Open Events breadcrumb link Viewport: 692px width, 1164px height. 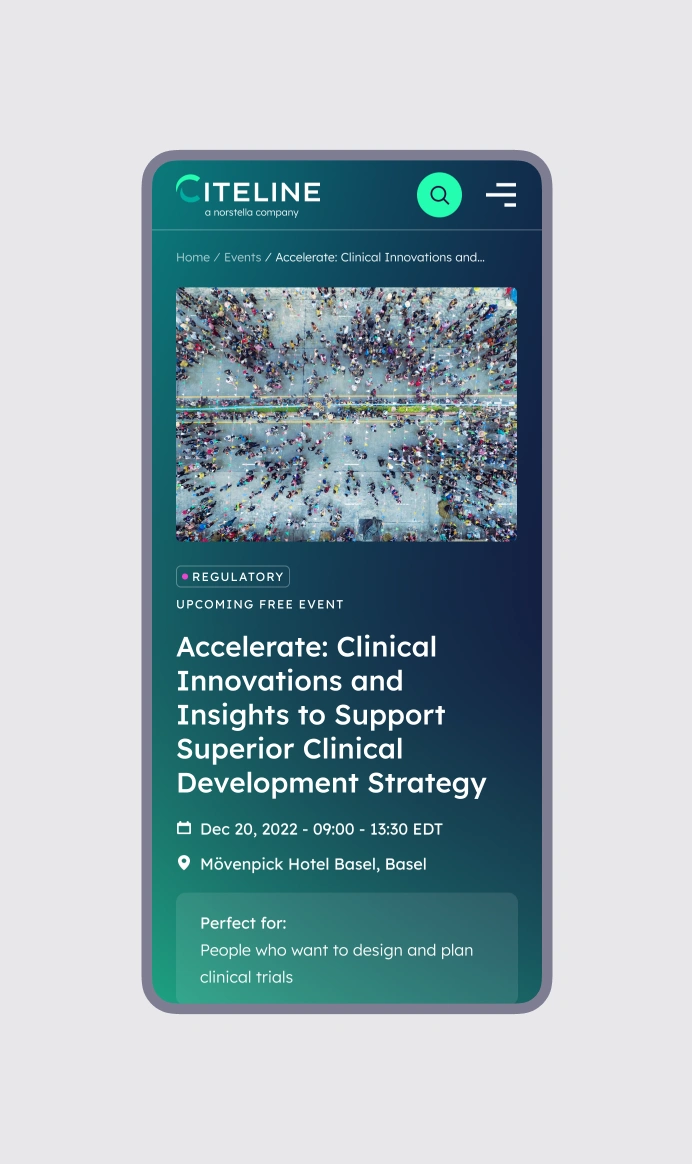[242, 257]
